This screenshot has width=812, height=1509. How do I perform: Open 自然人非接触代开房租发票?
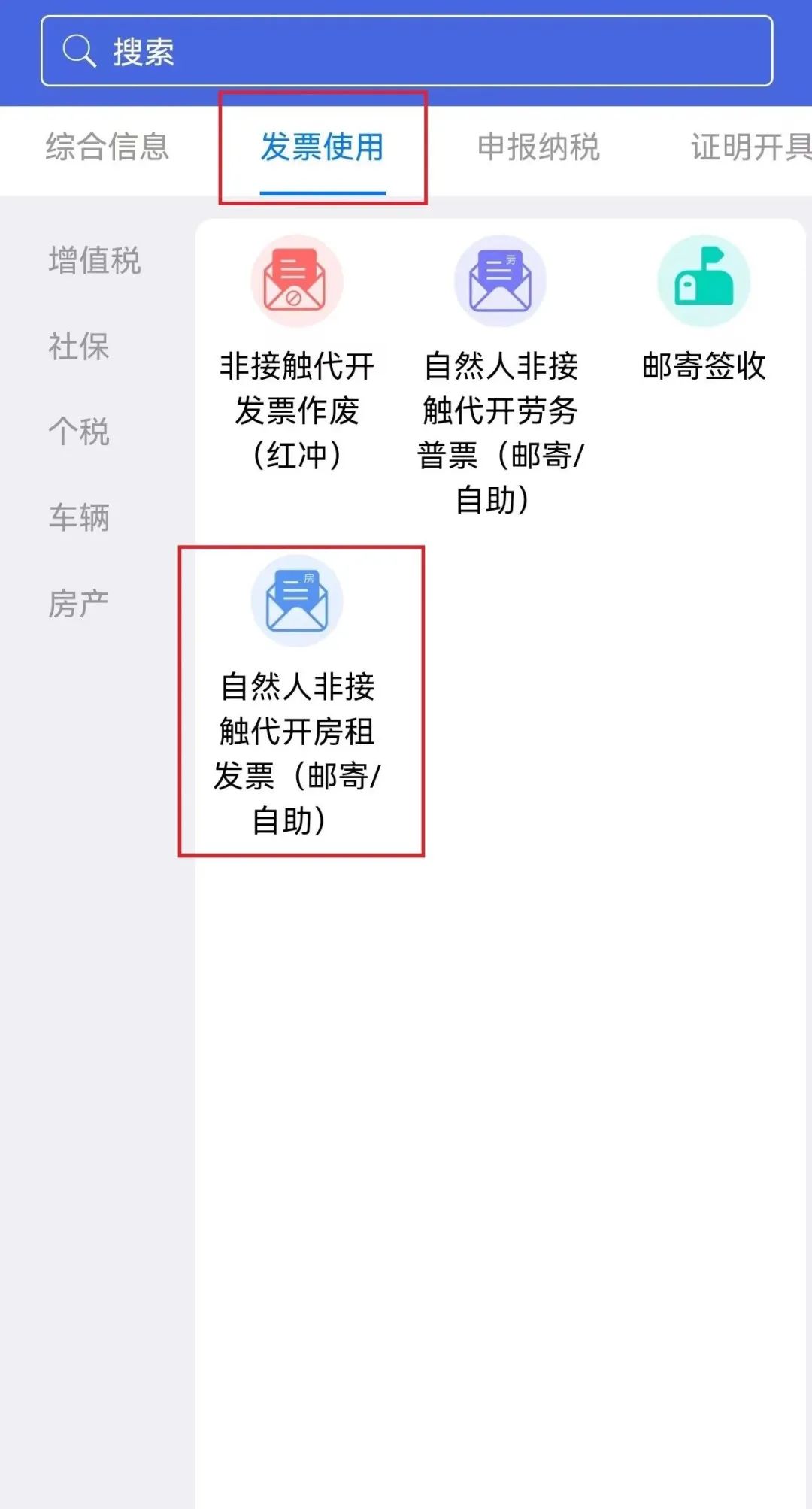(297, 696)
